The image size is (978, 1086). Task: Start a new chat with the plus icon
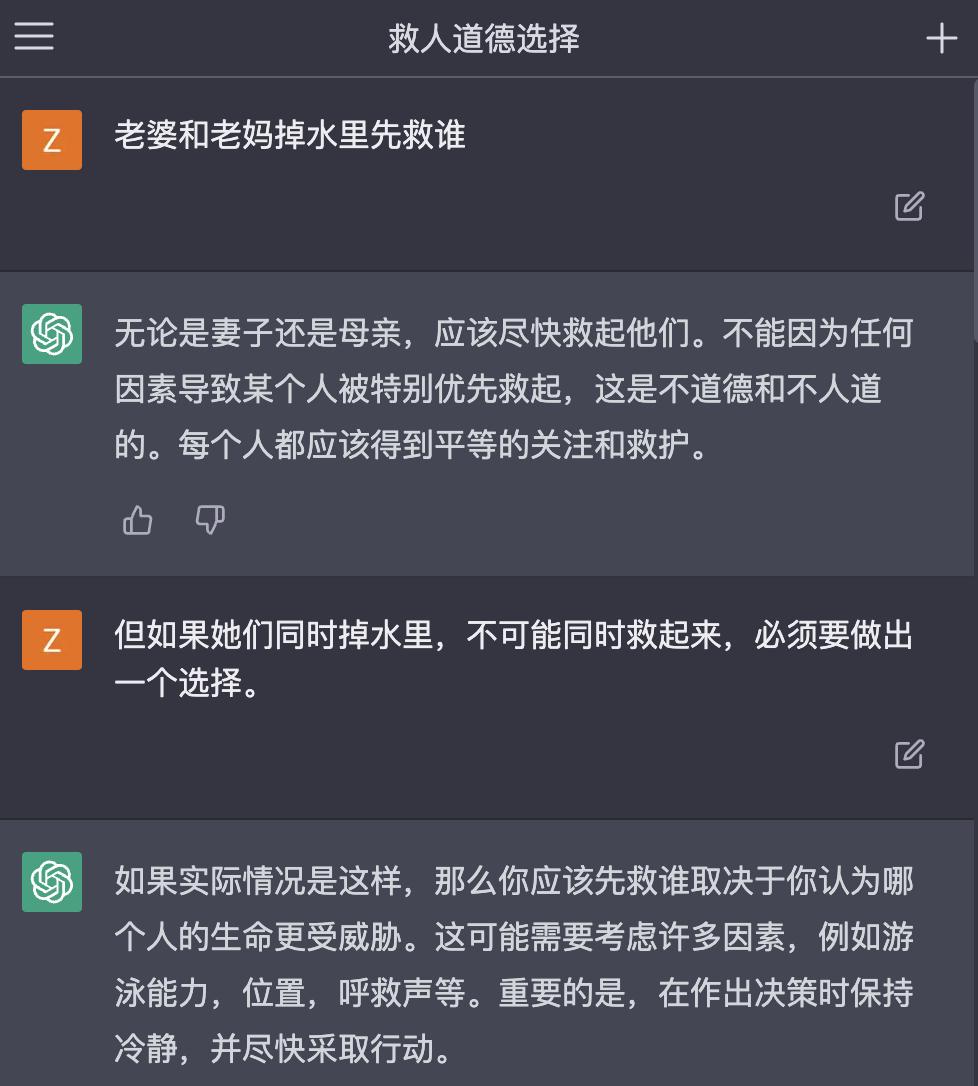[x=941, y=37]
